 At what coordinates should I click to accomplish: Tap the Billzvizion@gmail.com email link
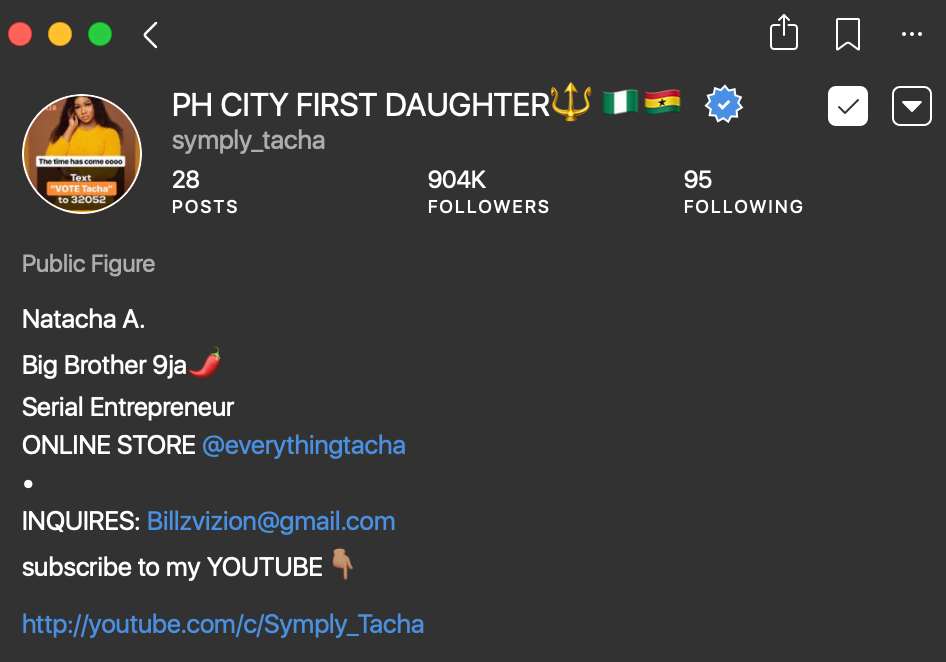coord(271,521)
